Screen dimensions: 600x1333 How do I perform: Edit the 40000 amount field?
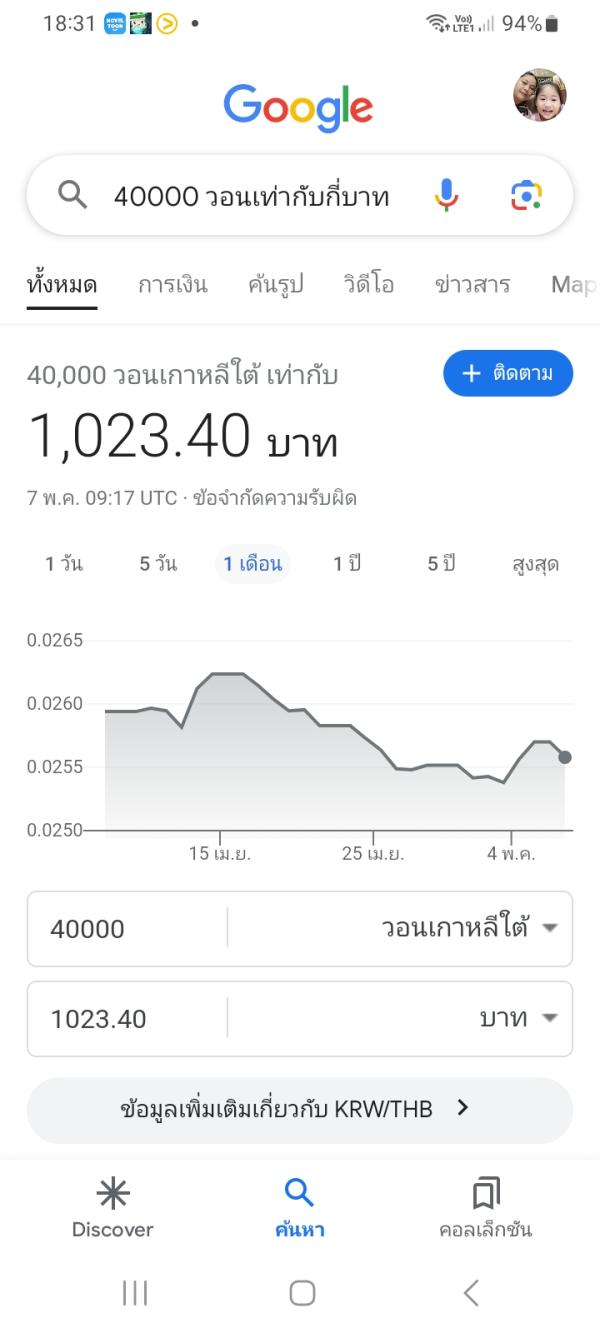click(x=125, y=929)
